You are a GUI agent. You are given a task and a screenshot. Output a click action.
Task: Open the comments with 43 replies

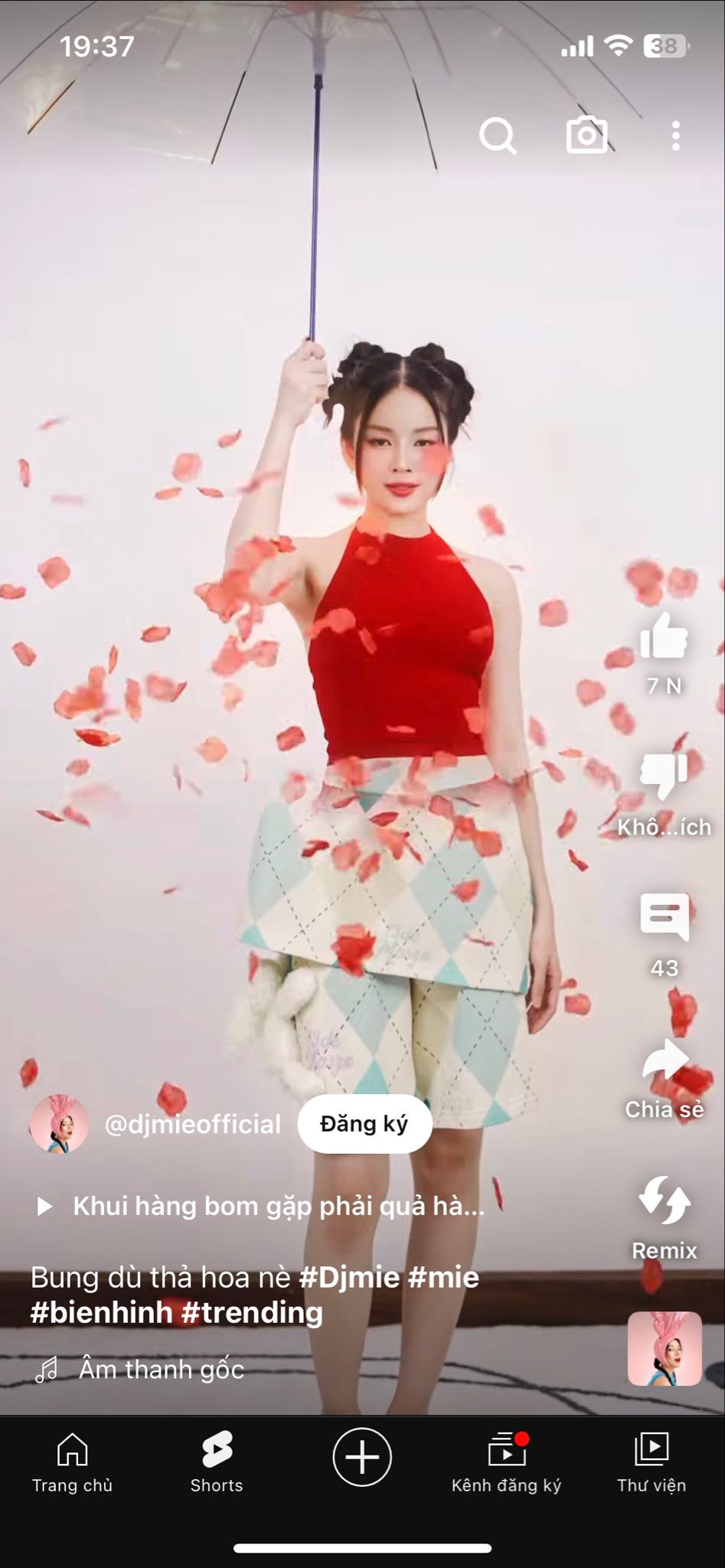(x=664, y=918)
